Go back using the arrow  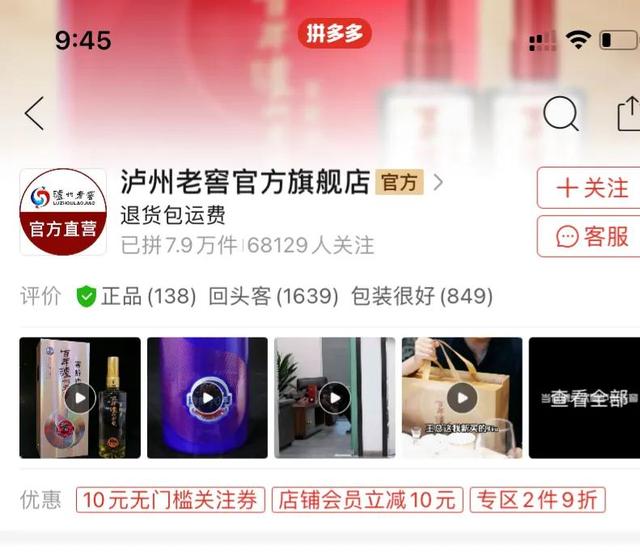click(x=35, y=113)
